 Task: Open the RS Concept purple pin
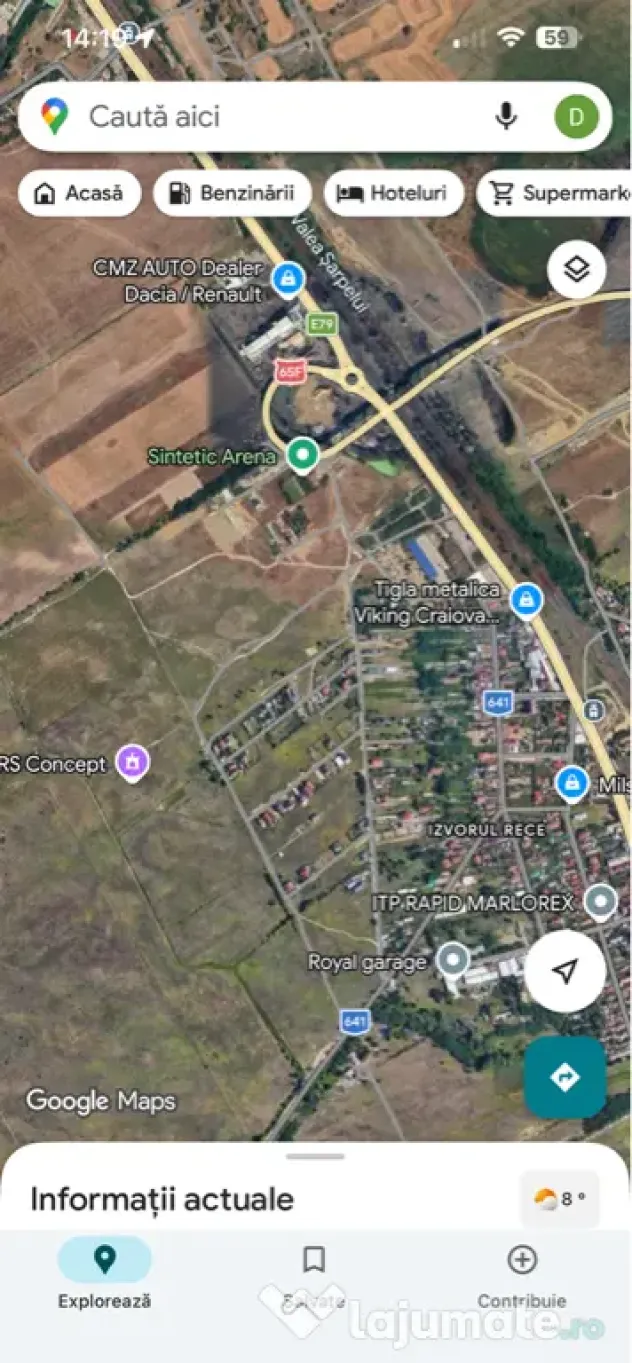[x=133, y=764]
